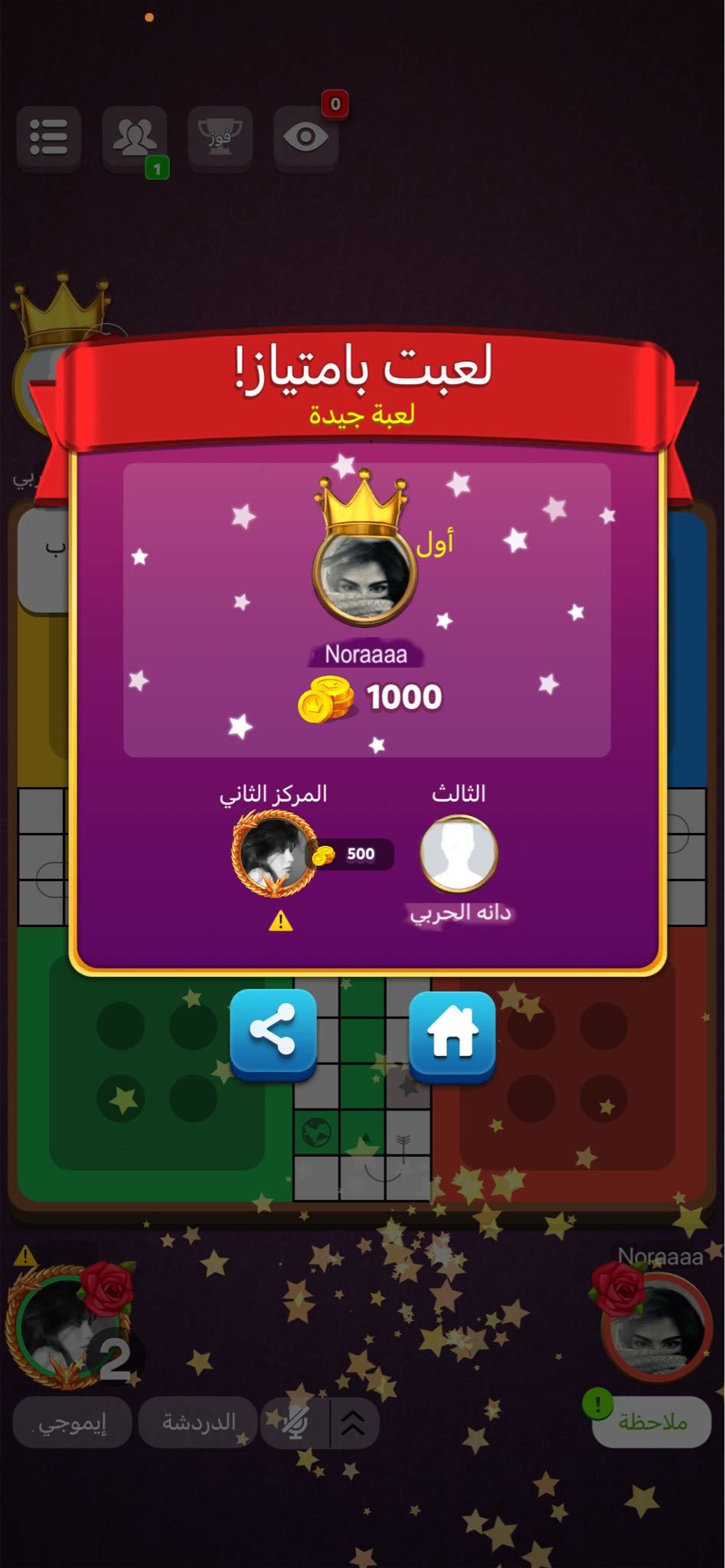Open دانه الحربي third-place avatar
The width and height of the screenshot is (725, 1568).
[459, 853]
